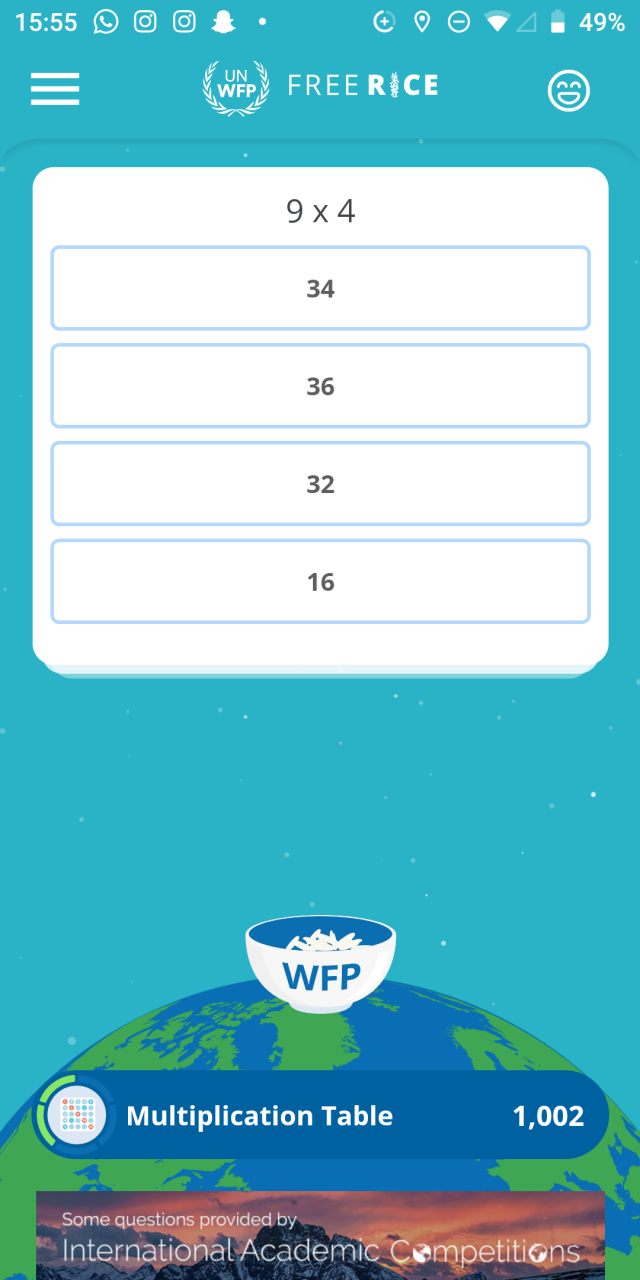Open the International Academic Competitions banner
This screenshot has width=640, height=1280.
[x=320, y=1236]
